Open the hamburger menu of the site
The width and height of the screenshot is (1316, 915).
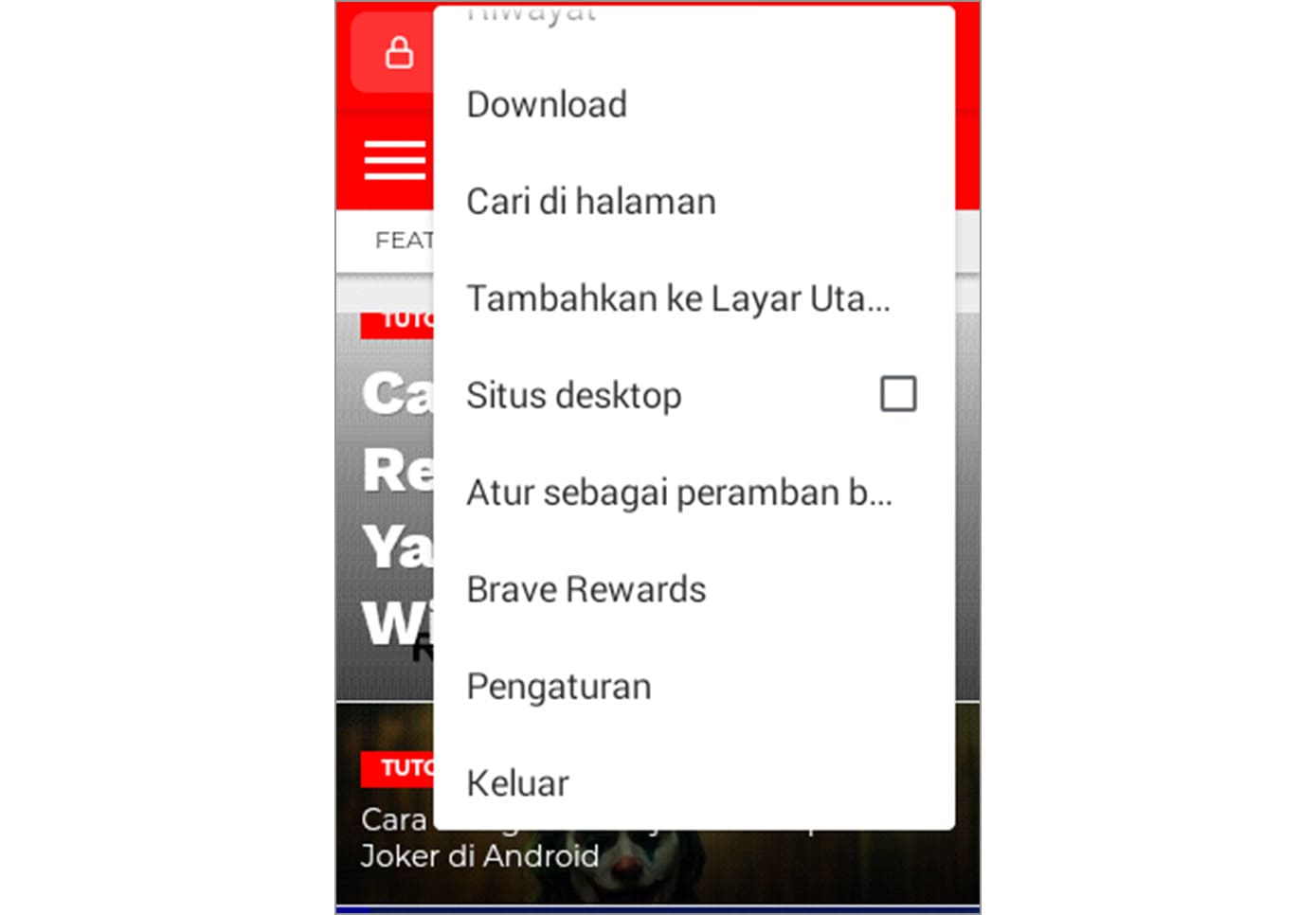point(394,160)
